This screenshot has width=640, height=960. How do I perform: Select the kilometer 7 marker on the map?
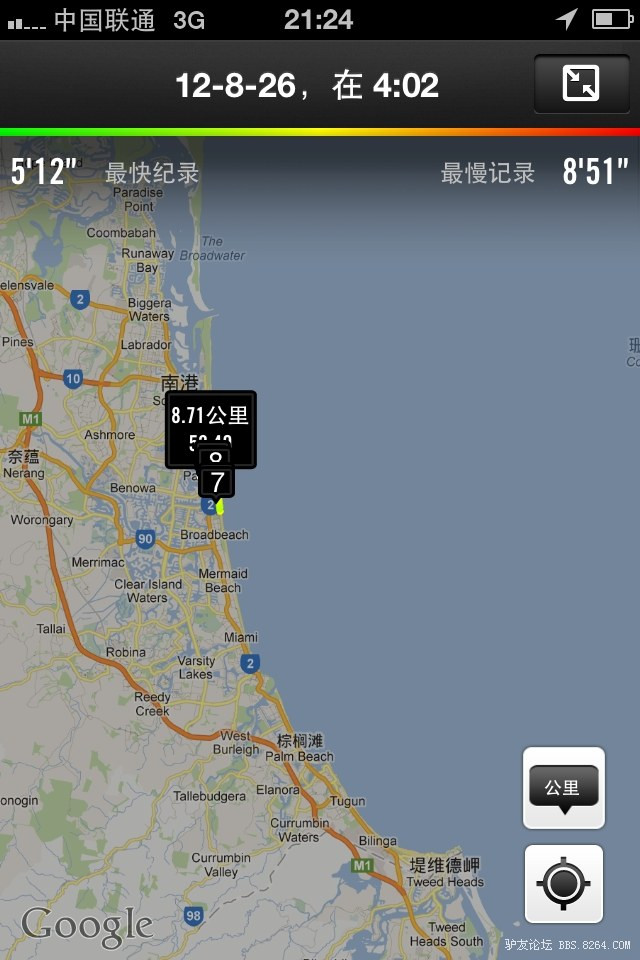click(x=217, y=483)
